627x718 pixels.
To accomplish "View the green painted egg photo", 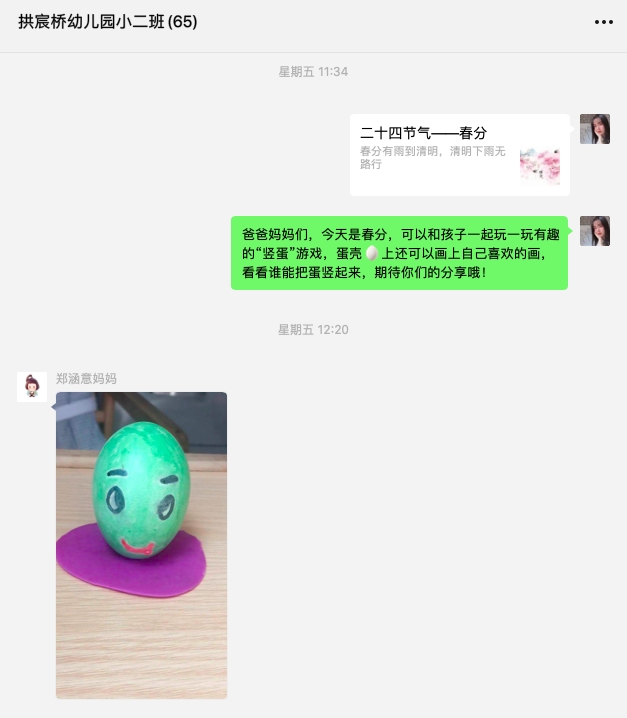I will point(141,545).
